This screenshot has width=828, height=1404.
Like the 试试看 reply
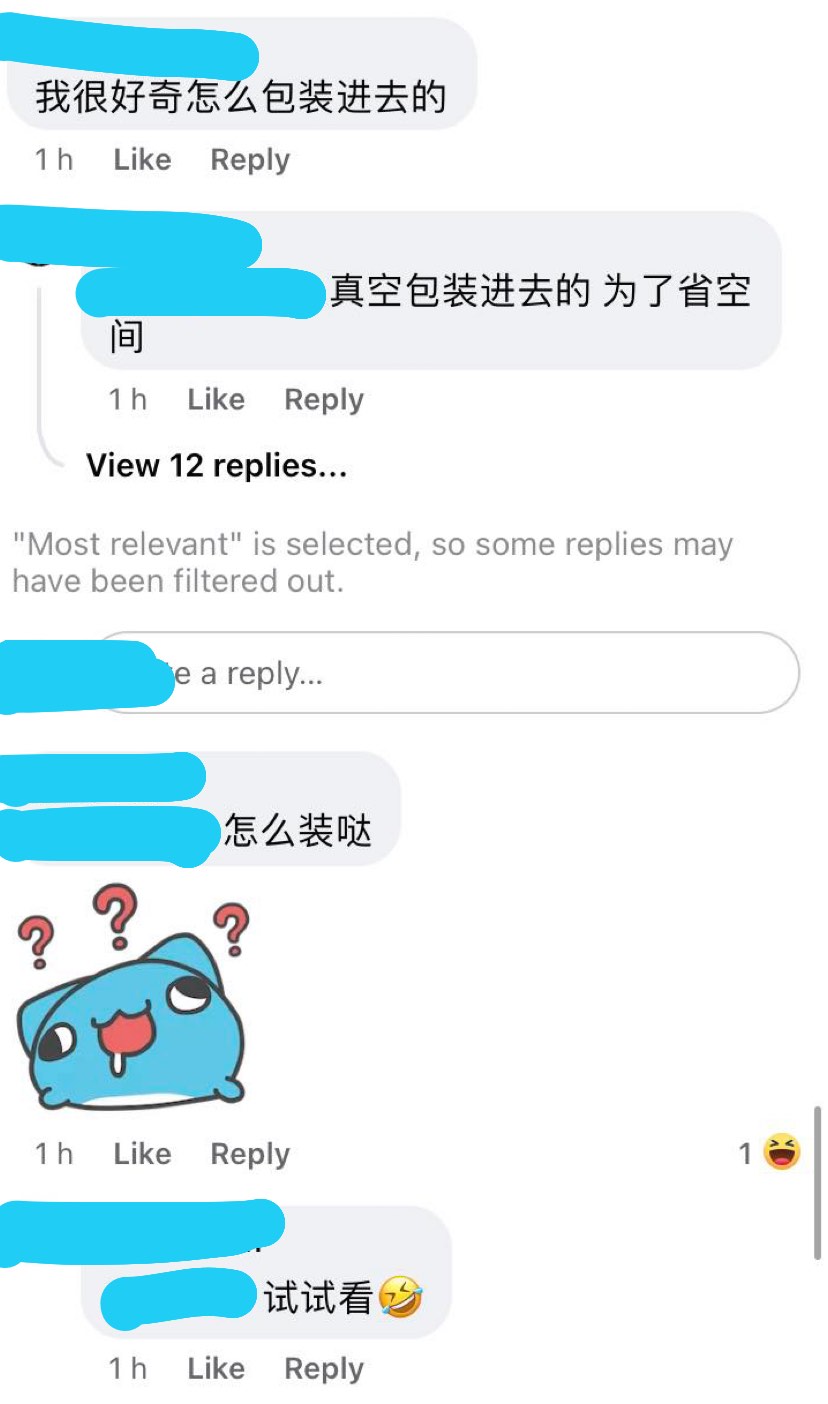(216, 1368)
